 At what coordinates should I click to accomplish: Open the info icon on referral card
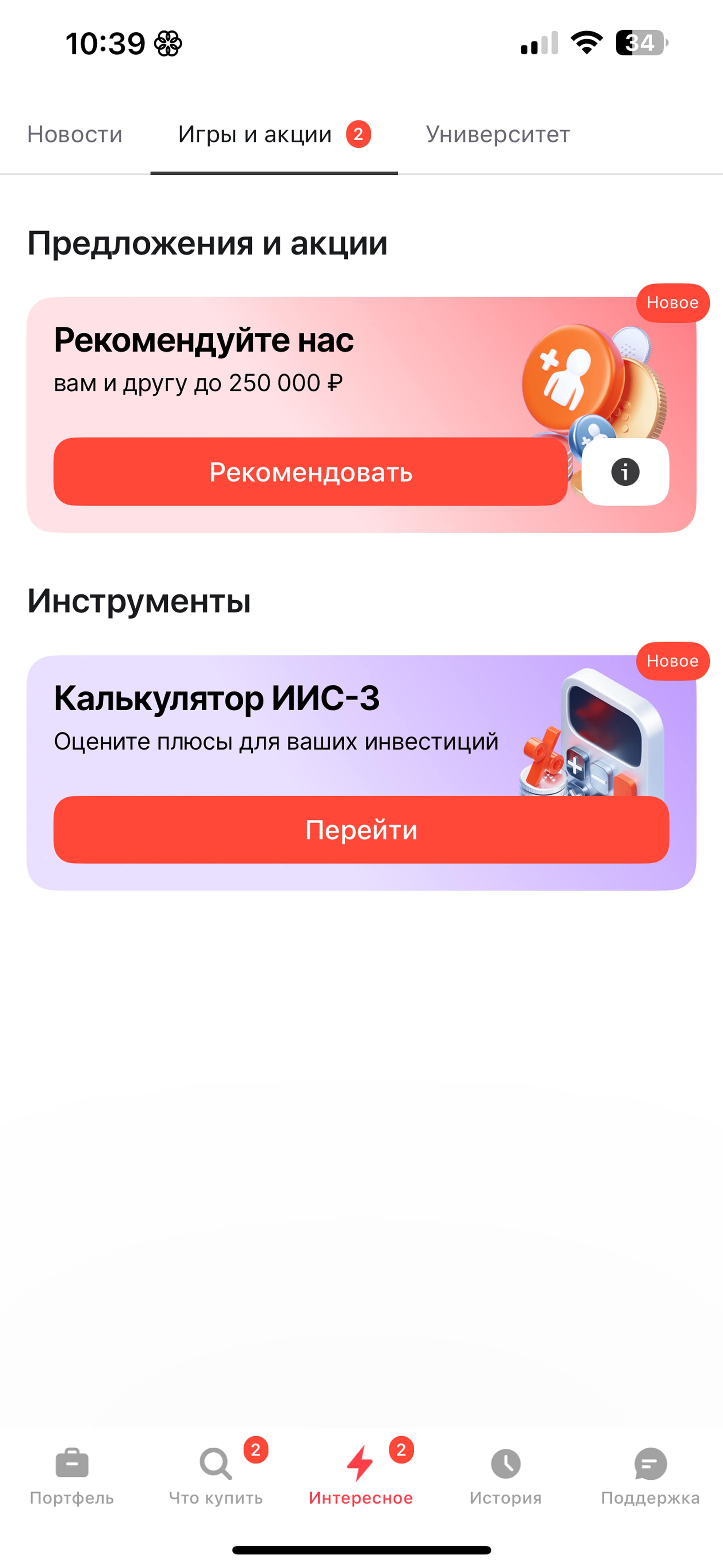pos(625,472)
